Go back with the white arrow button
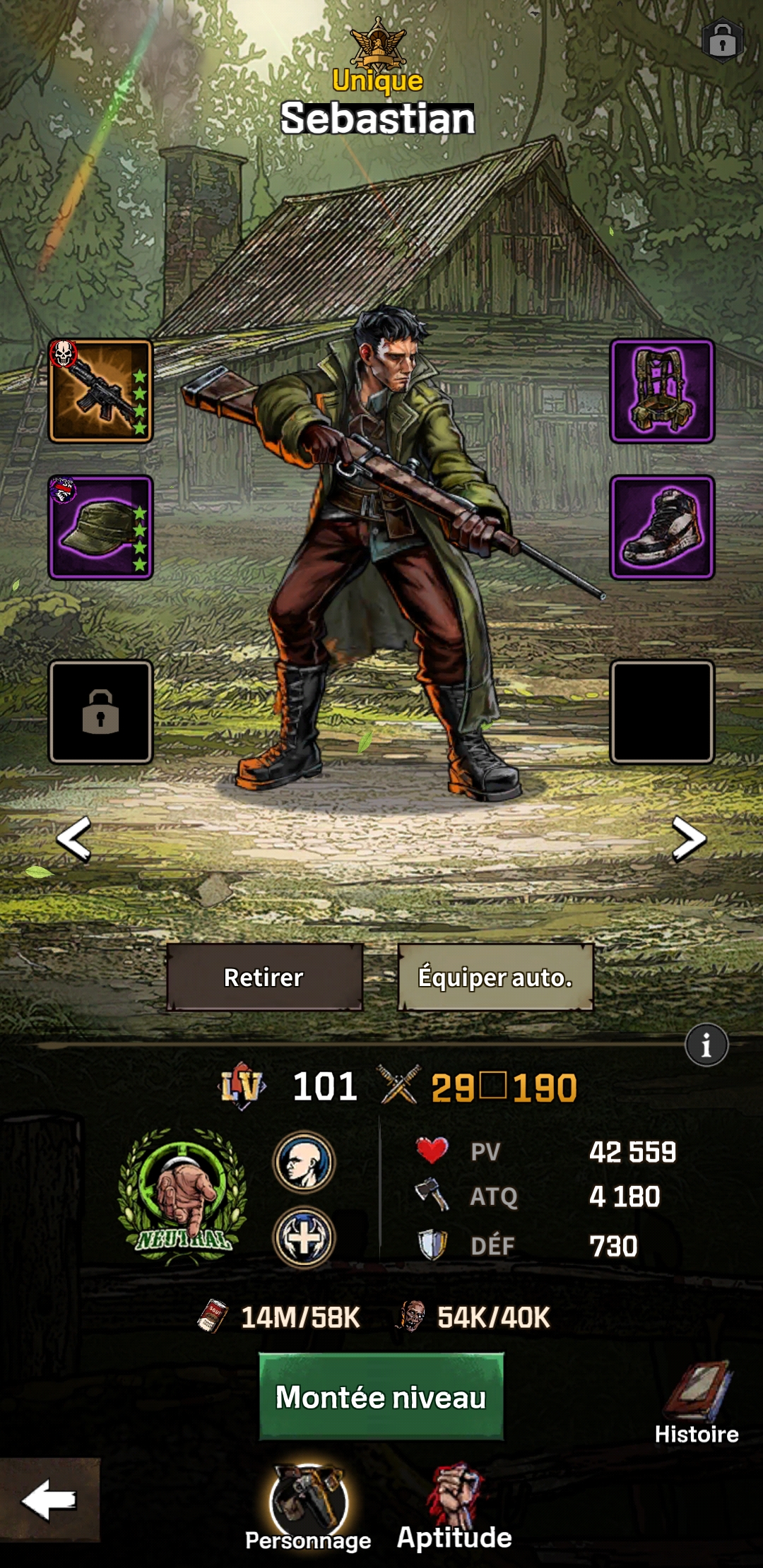763x1568 pixels. pyautogui.click(x=49, y=1499)
